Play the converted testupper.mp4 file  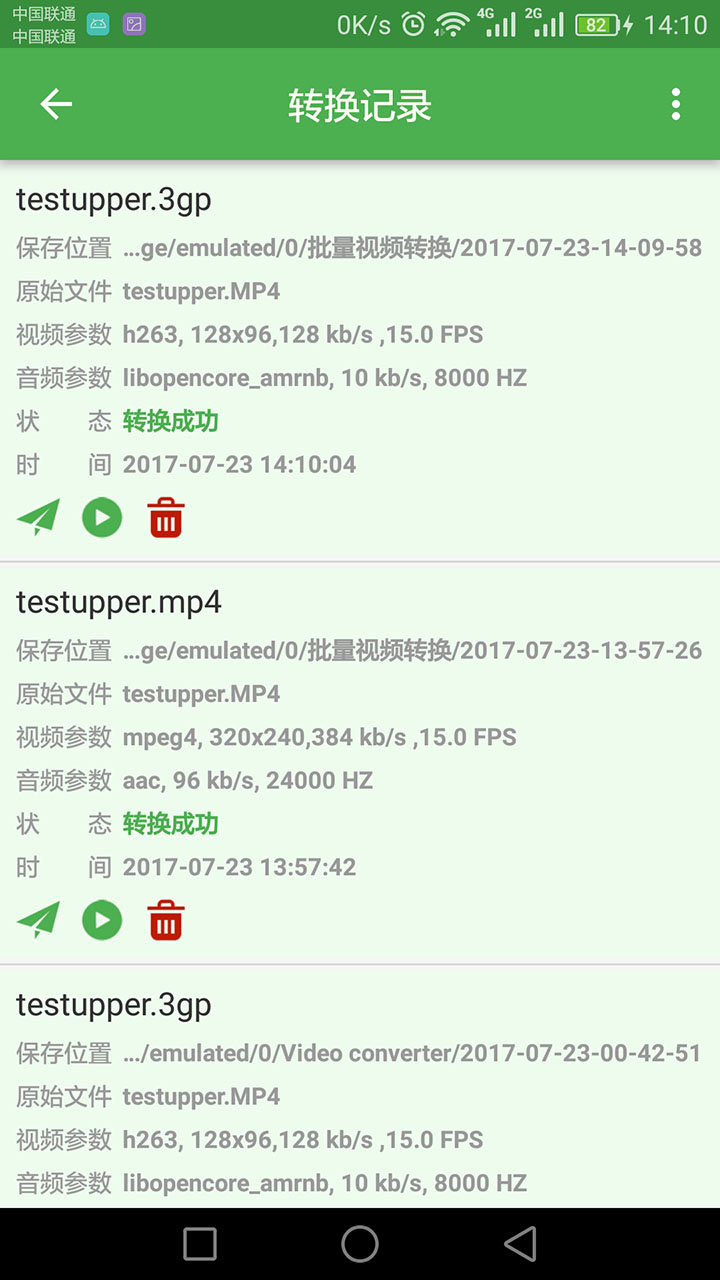tap(101, 919)
